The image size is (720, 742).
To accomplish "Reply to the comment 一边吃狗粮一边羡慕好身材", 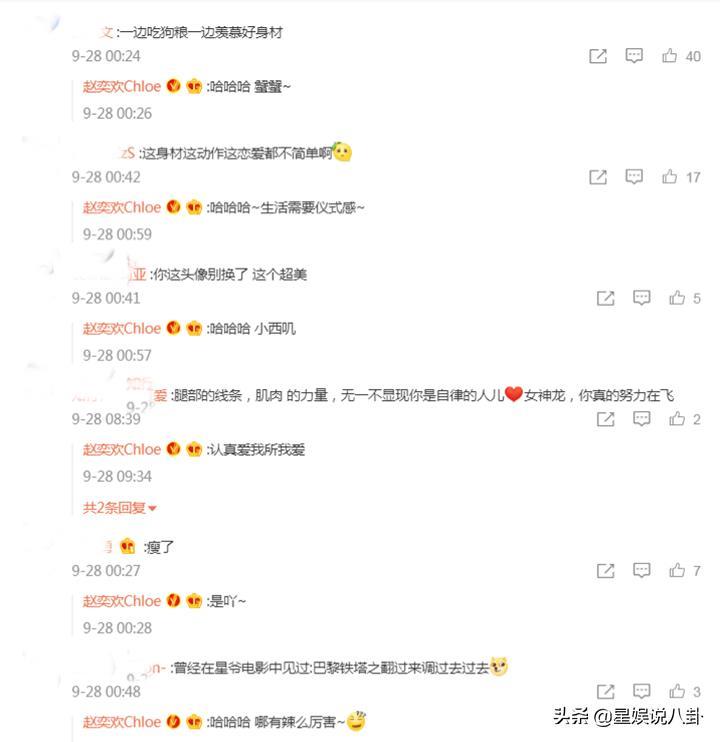I will 634,56.
